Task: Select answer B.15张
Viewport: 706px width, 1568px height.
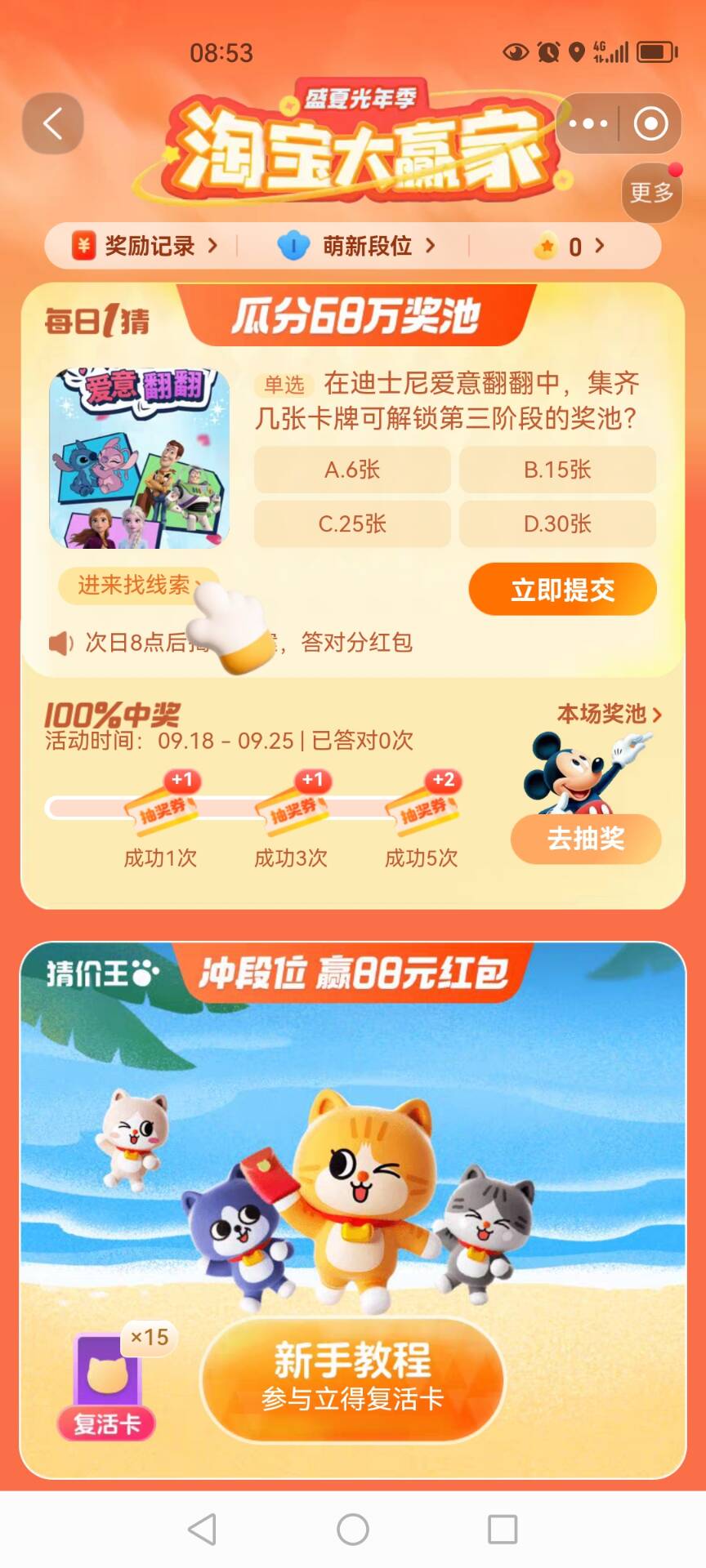Action: point(557,470)
